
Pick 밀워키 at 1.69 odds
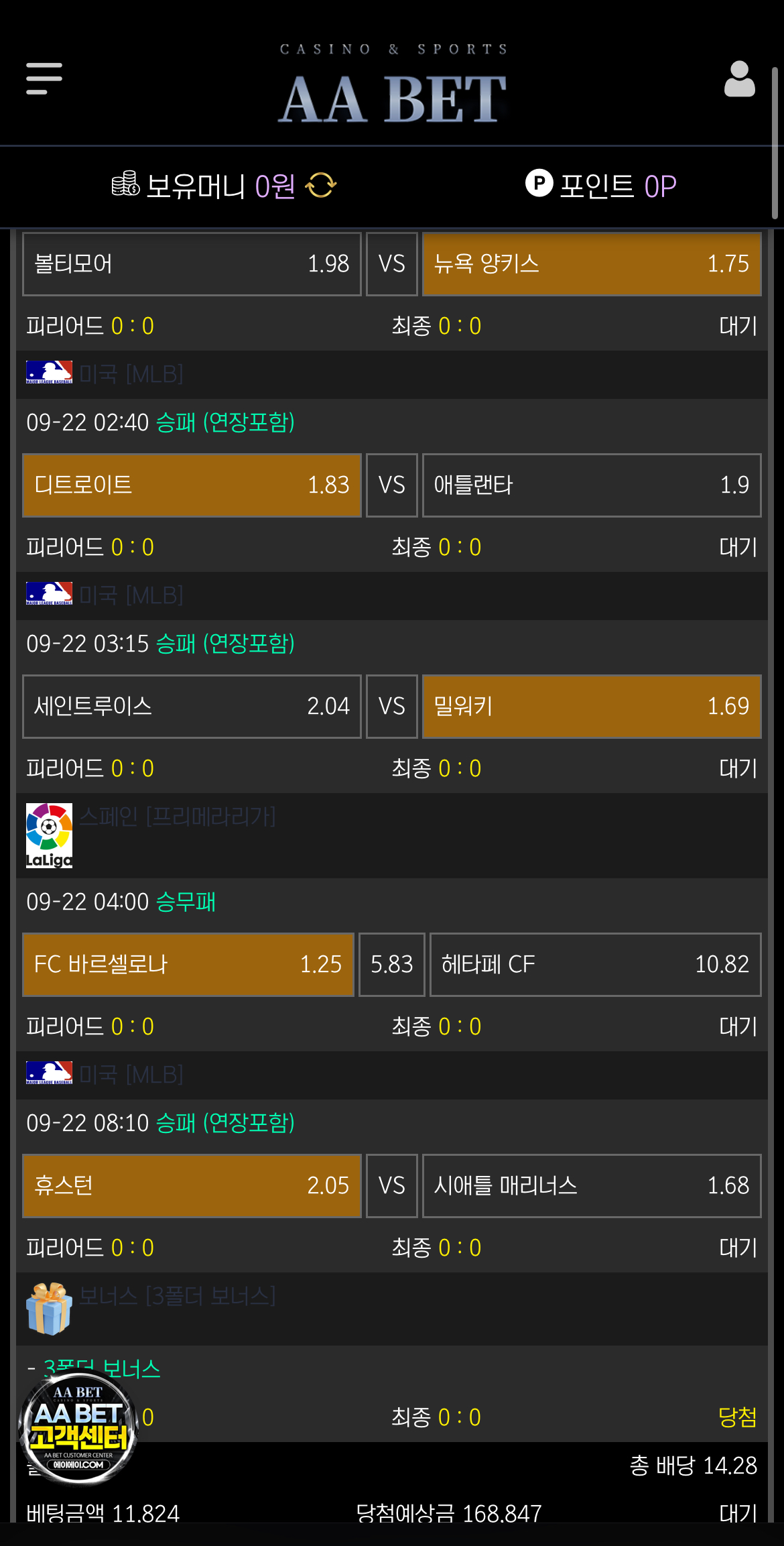point(592,707)
